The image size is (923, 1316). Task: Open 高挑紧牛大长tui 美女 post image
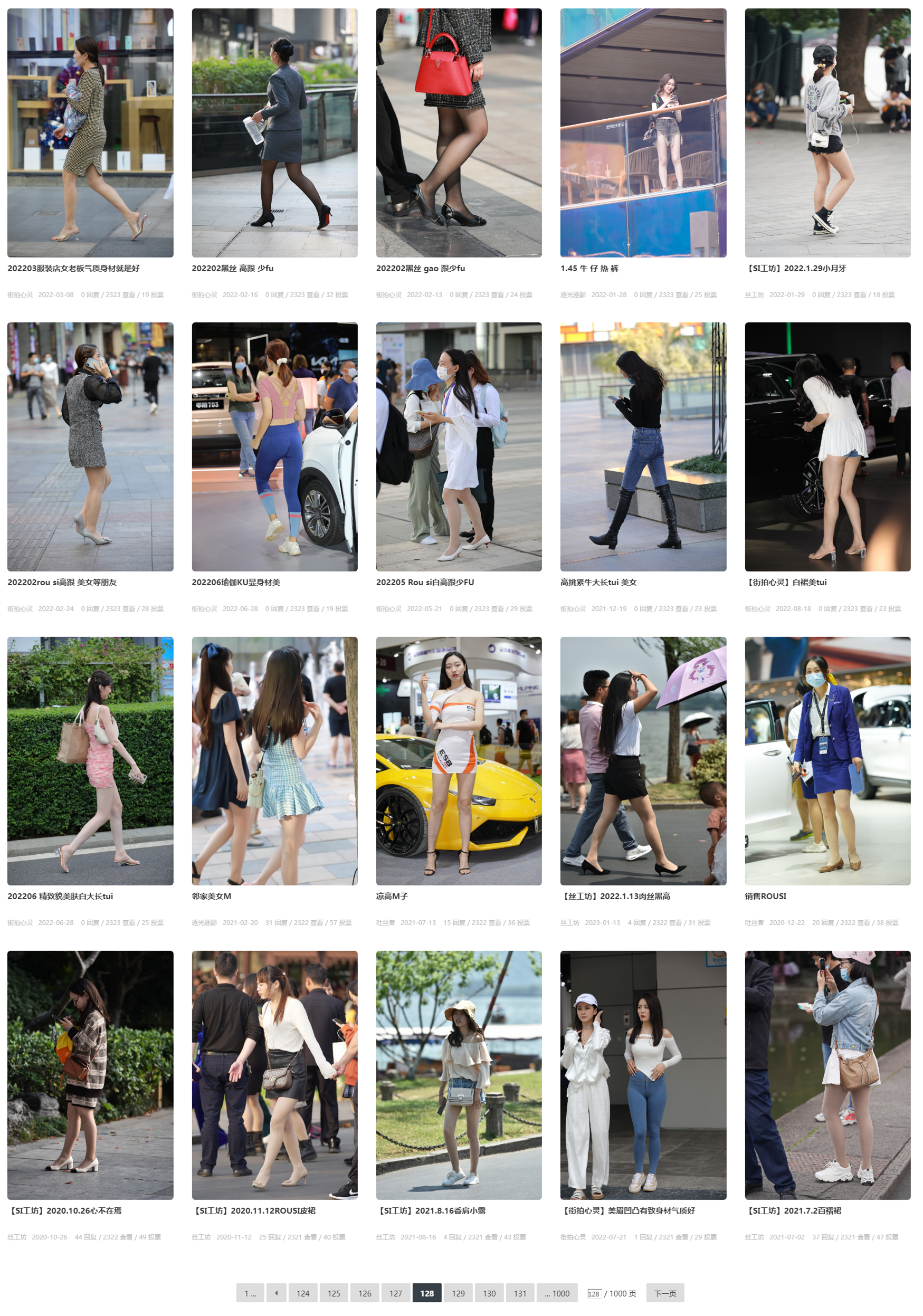point(643,446)
